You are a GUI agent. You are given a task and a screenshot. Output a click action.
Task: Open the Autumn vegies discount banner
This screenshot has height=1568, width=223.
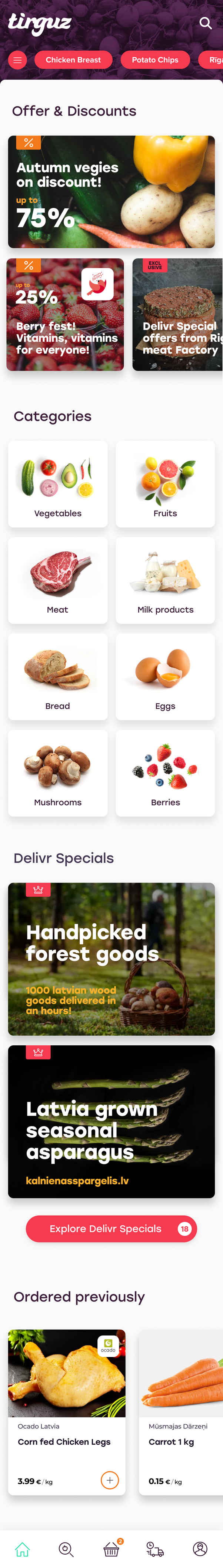pos(111,191)
